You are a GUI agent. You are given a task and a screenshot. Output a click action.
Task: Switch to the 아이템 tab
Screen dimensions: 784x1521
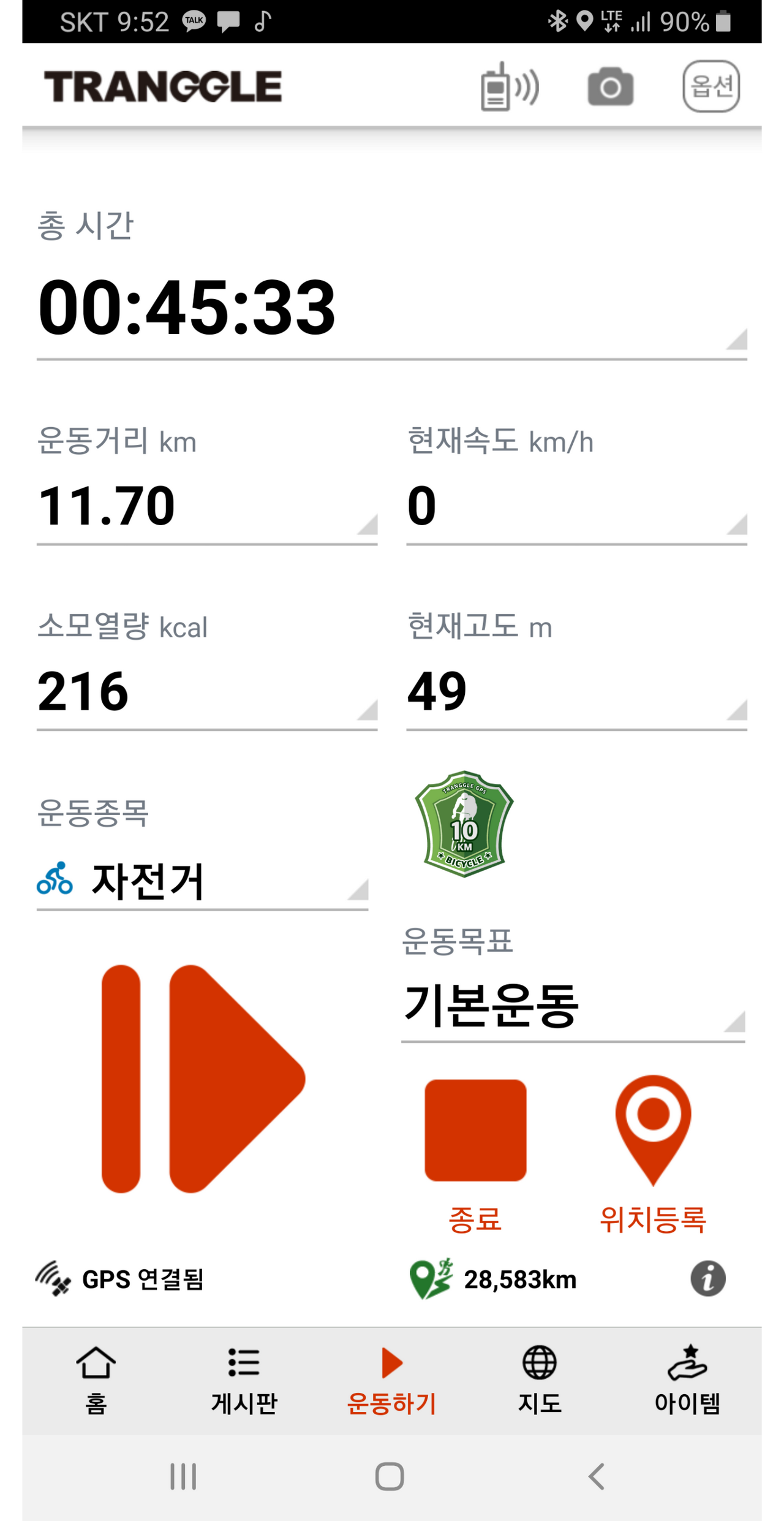coord(687,1380)
